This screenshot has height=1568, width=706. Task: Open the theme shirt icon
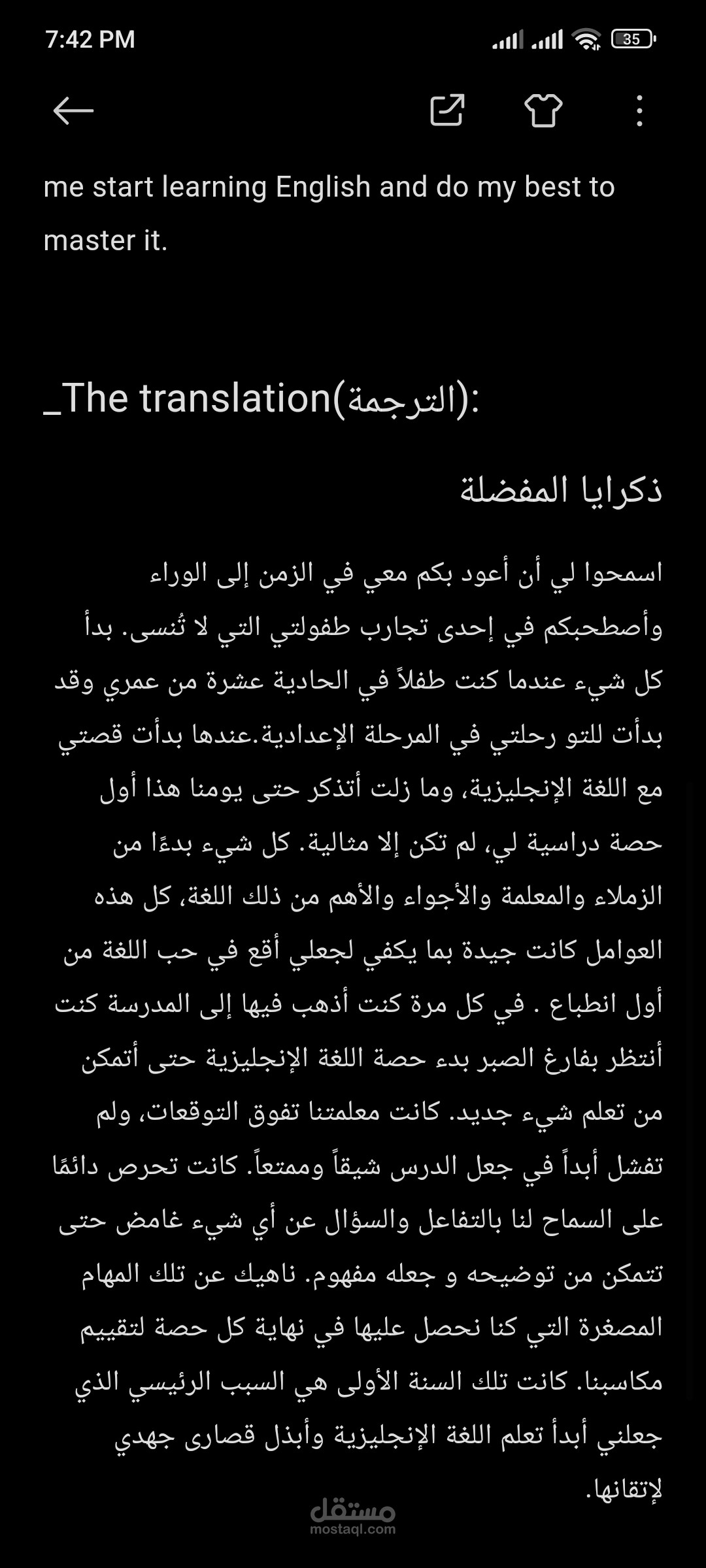coord(543,110)
